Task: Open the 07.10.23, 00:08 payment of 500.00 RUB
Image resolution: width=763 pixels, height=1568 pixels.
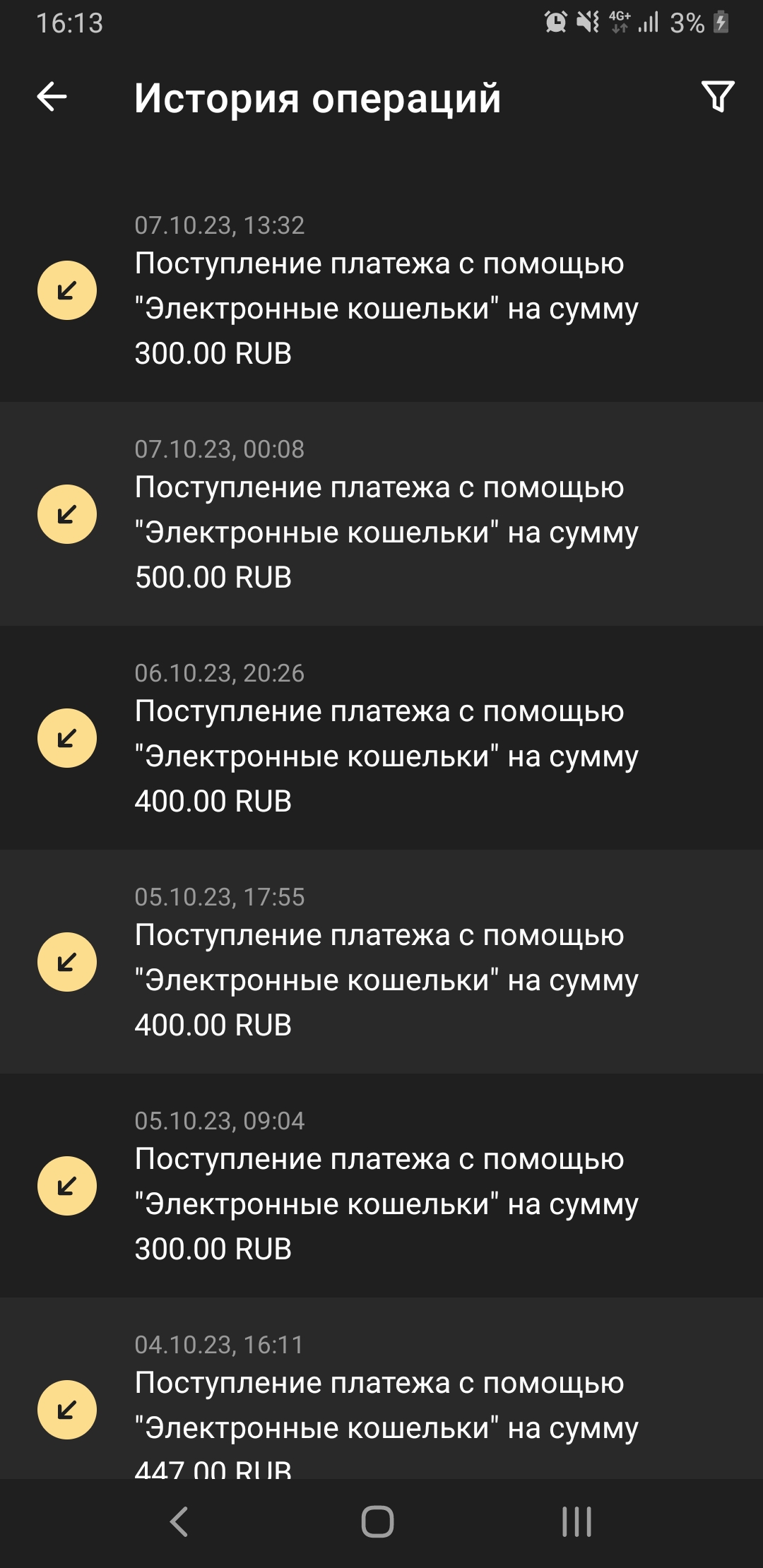Action: point(381,514)
